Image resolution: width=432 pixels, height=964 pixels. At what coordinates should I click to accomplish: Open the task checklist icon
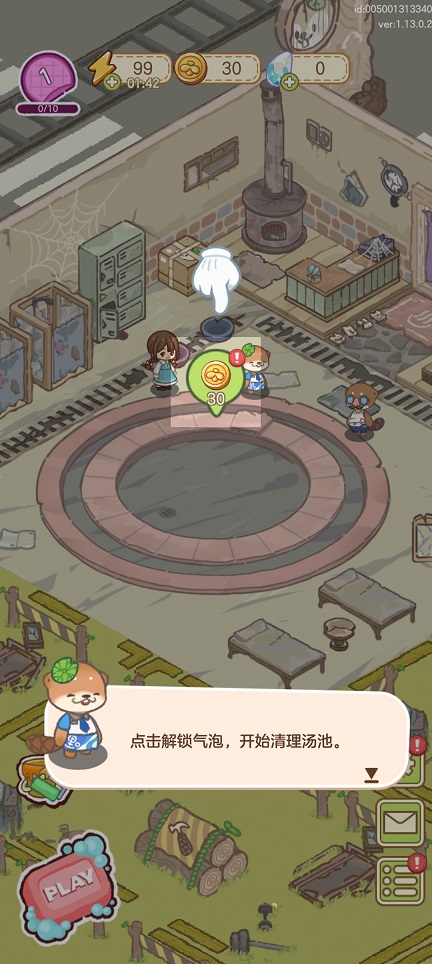[x=399, y=880]
